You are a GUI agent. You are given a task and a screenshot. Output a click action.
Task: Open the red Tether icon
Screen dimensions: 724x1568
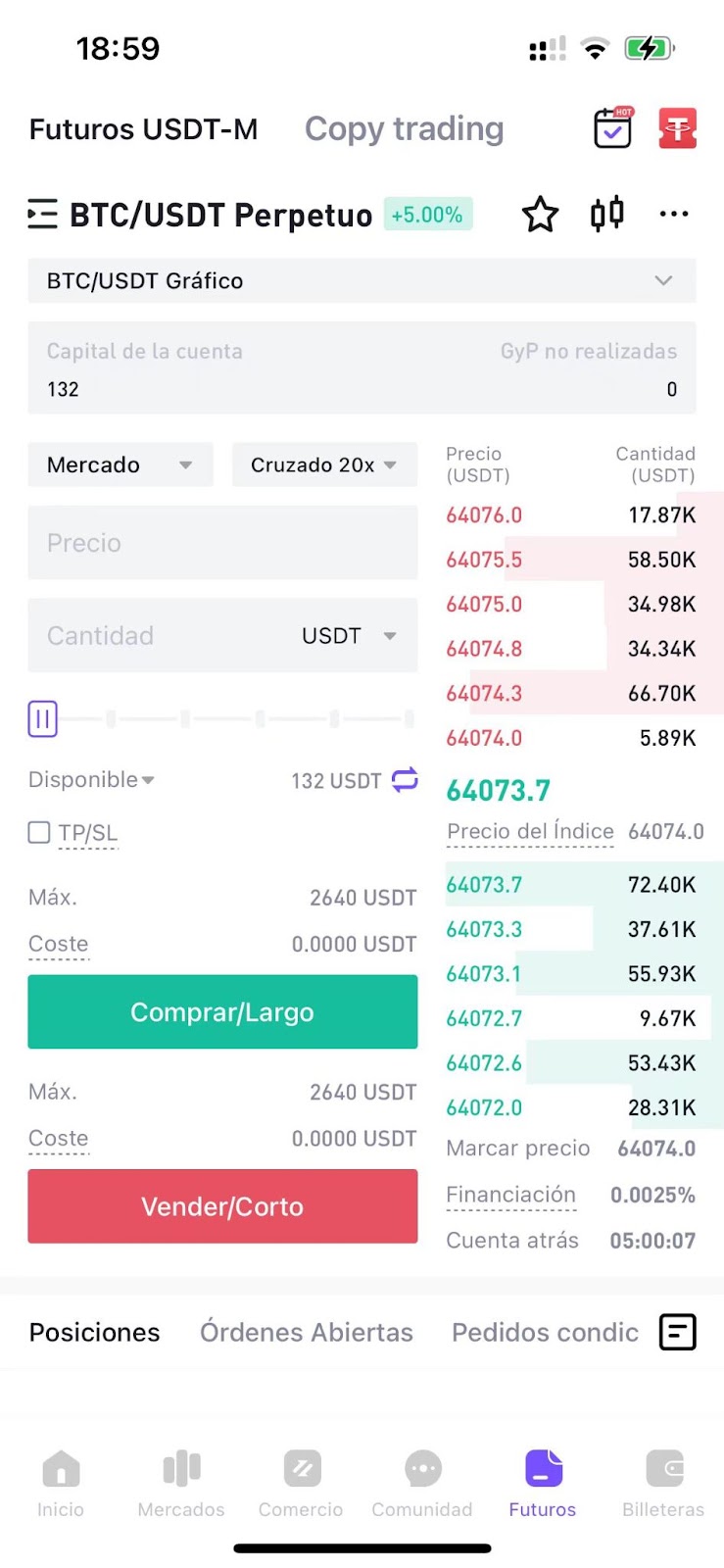pyautogui.click(x=677, y=128)
